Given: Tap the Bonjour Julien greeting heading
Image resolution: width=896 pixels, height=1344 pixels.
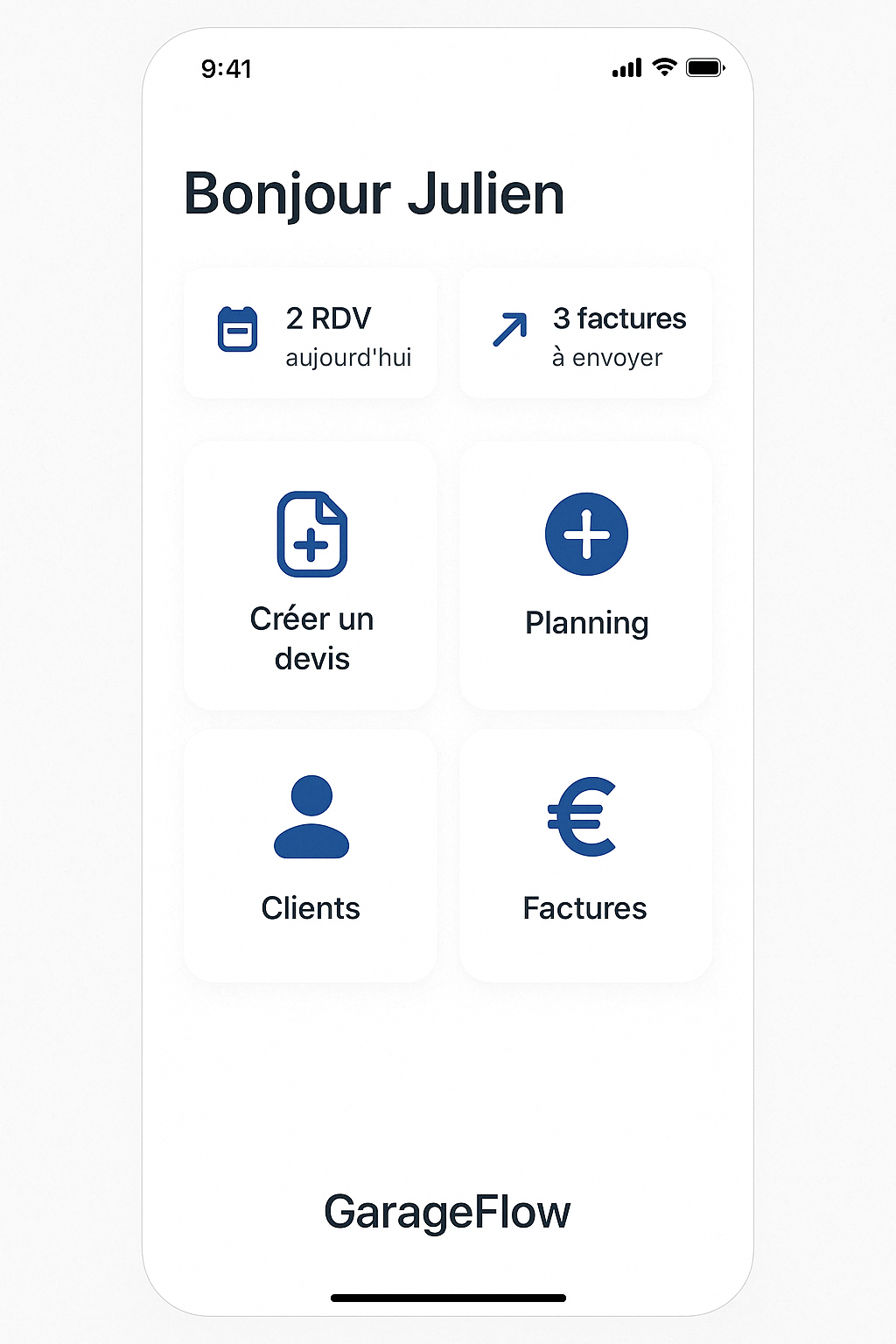Looking at the screenshot, I should coord(374,193).
